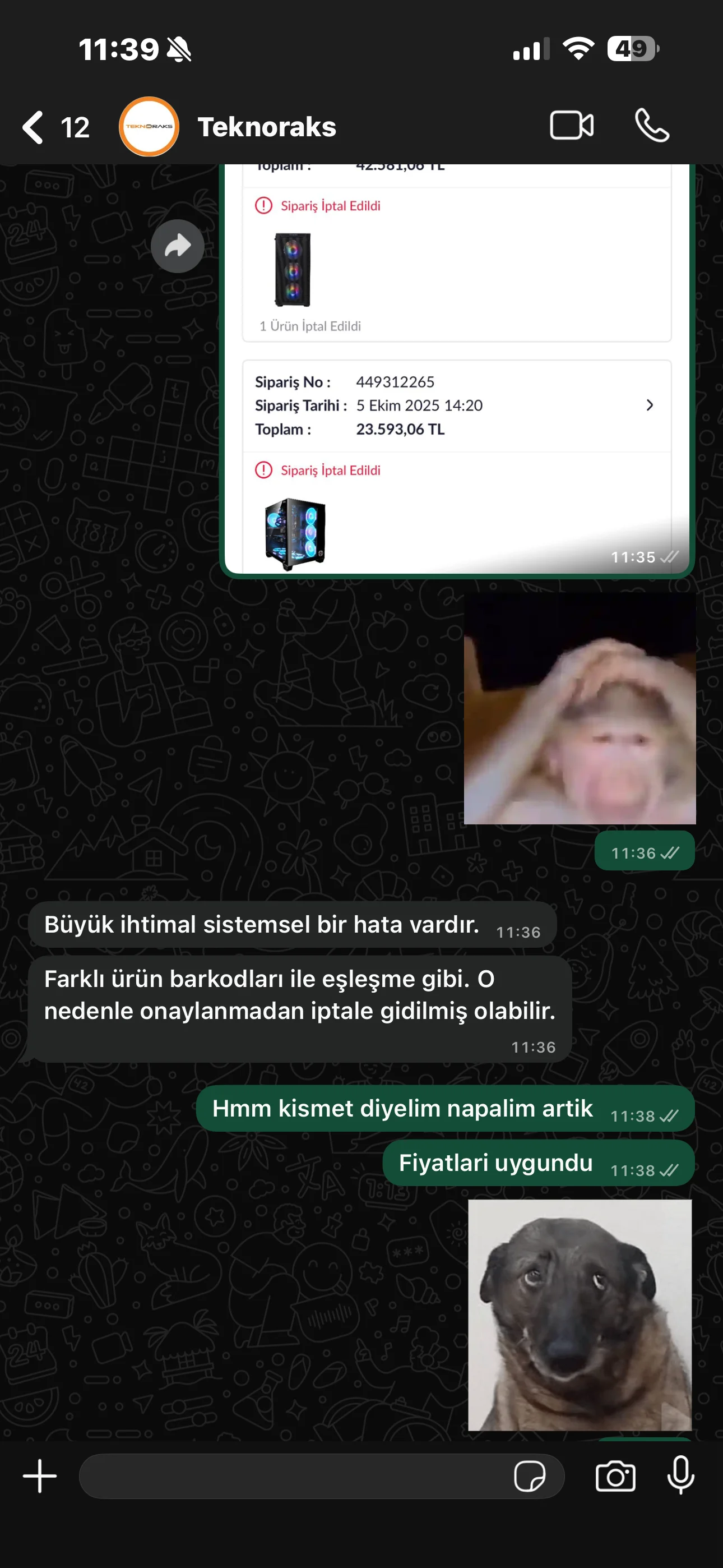Open the sad dog sticker message
This screenshot has width=723, height=1568.
tap(580, 1315)
